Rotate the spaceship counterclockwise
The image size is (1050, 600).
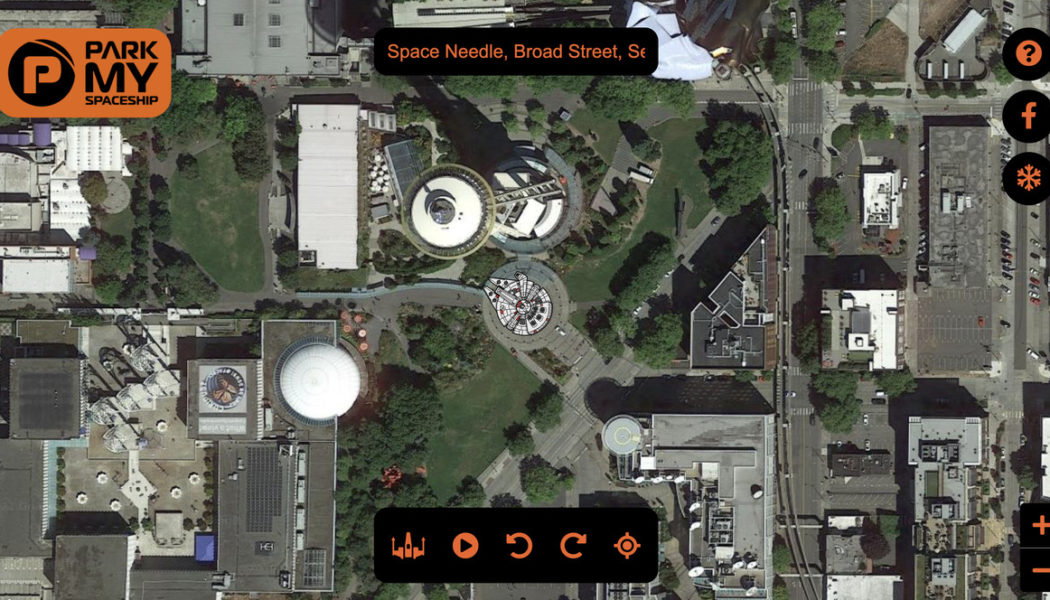click(518, 546)
